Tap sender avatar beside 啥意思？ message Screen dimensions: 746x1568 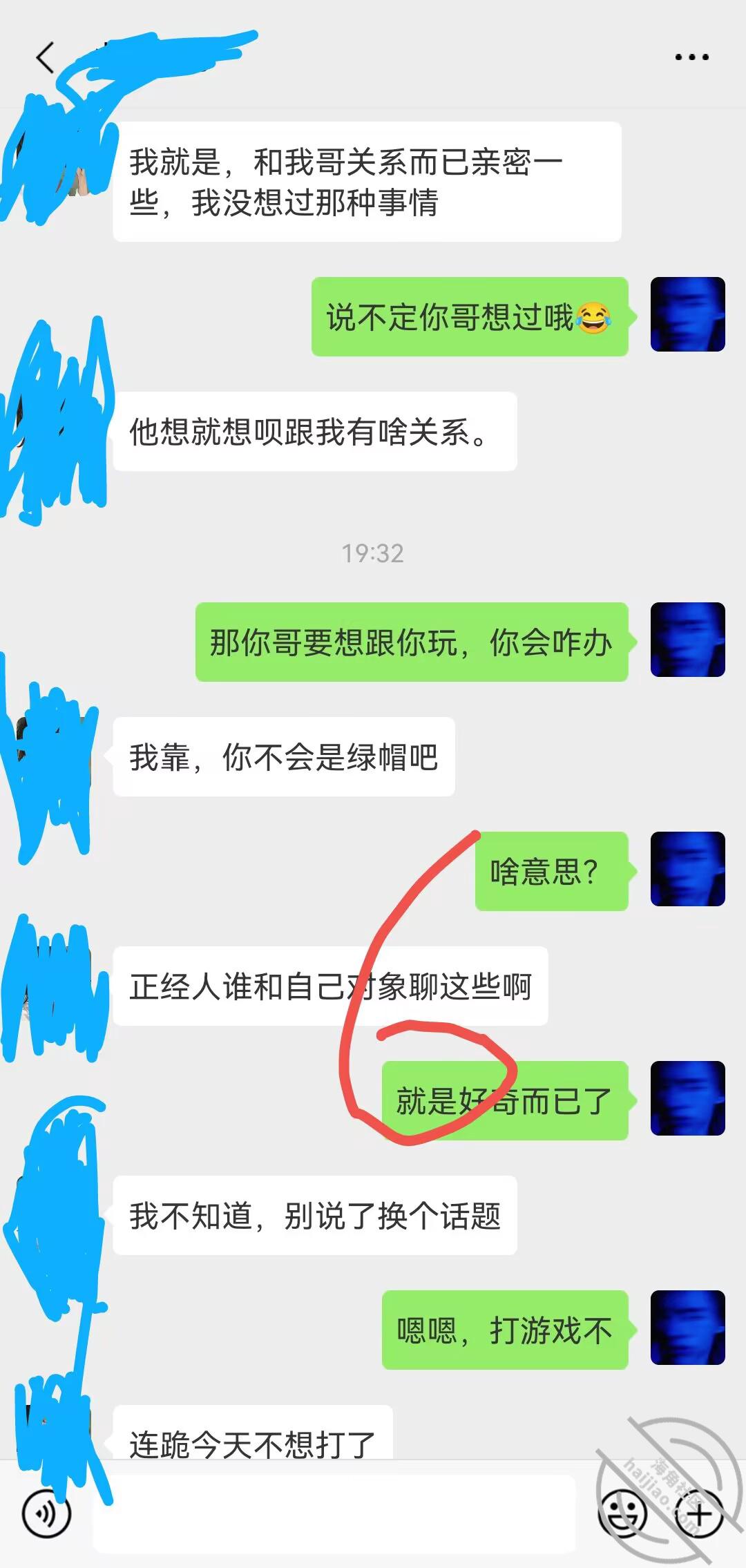[x=688, y=869]
